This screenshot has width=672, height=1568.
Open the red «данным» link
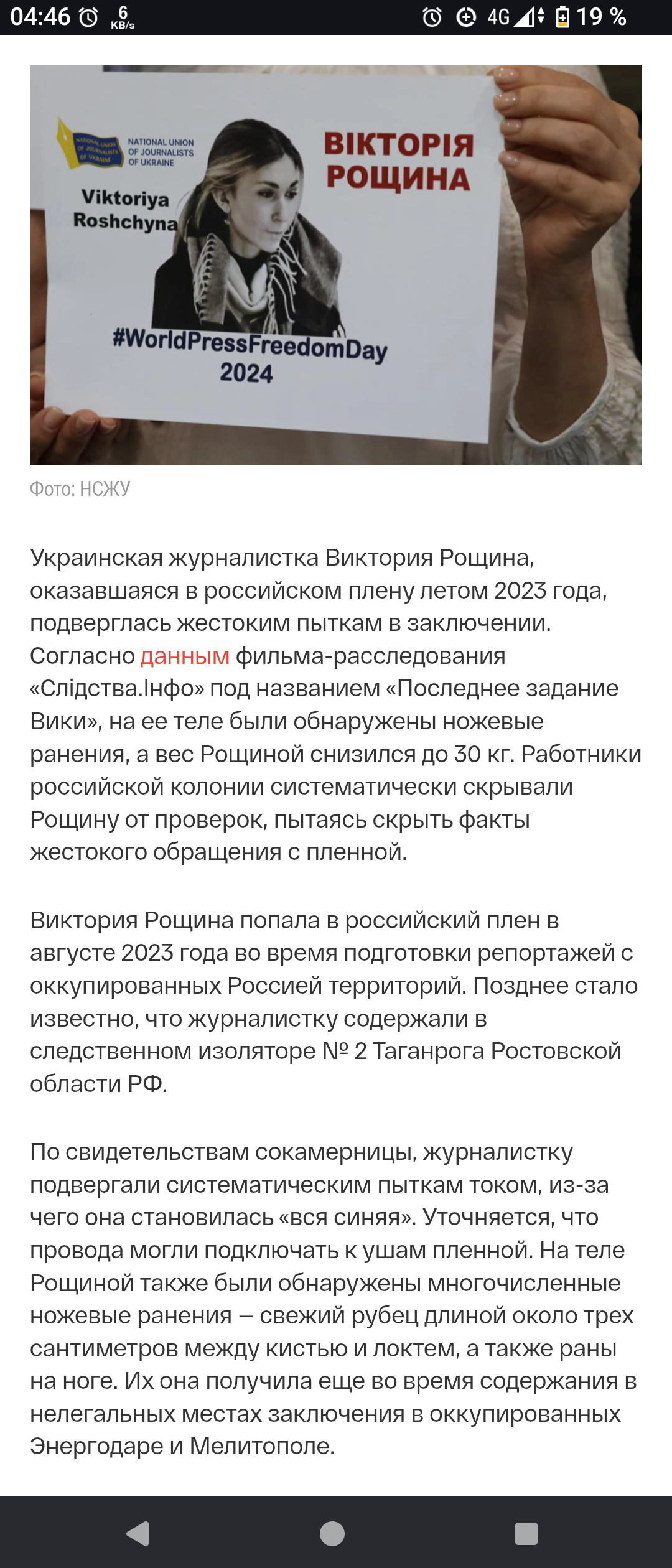coord(185,656)
